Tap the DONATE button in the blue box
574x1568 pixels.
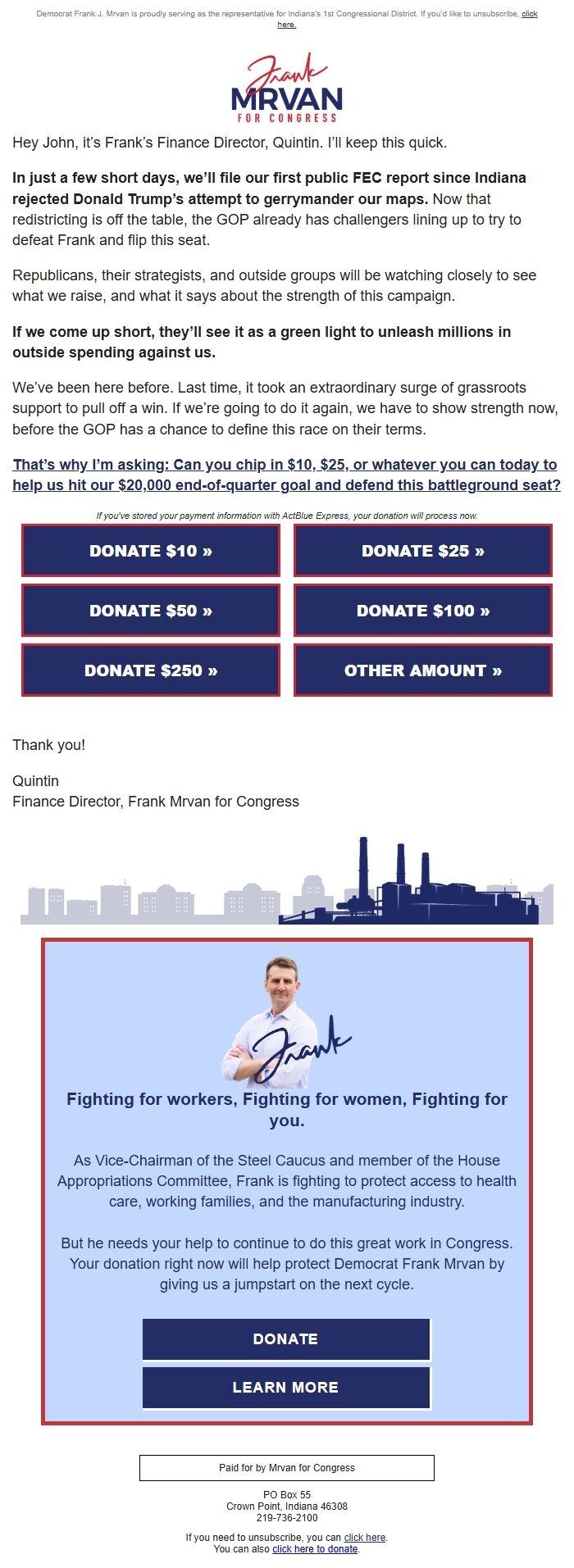286,1338
